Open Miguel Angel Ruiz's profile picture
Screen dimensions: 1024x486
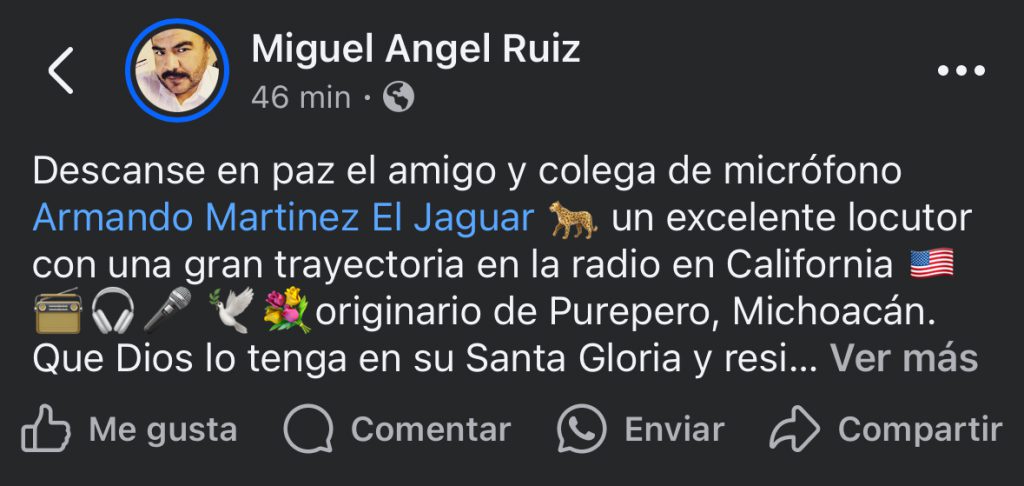pyautogui.click(x=177, y=69)
